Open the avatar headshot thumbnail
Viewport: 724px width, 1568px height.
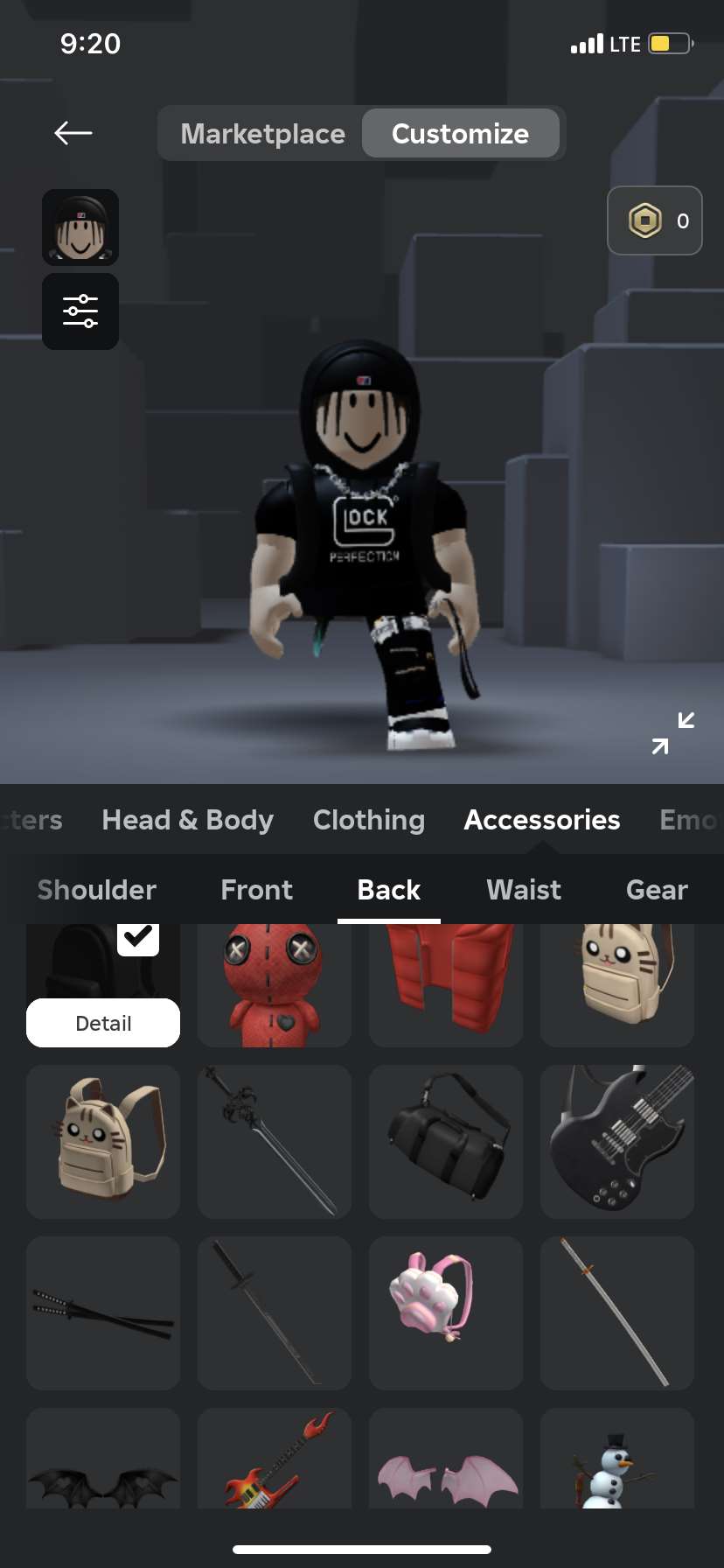(80, 227)
